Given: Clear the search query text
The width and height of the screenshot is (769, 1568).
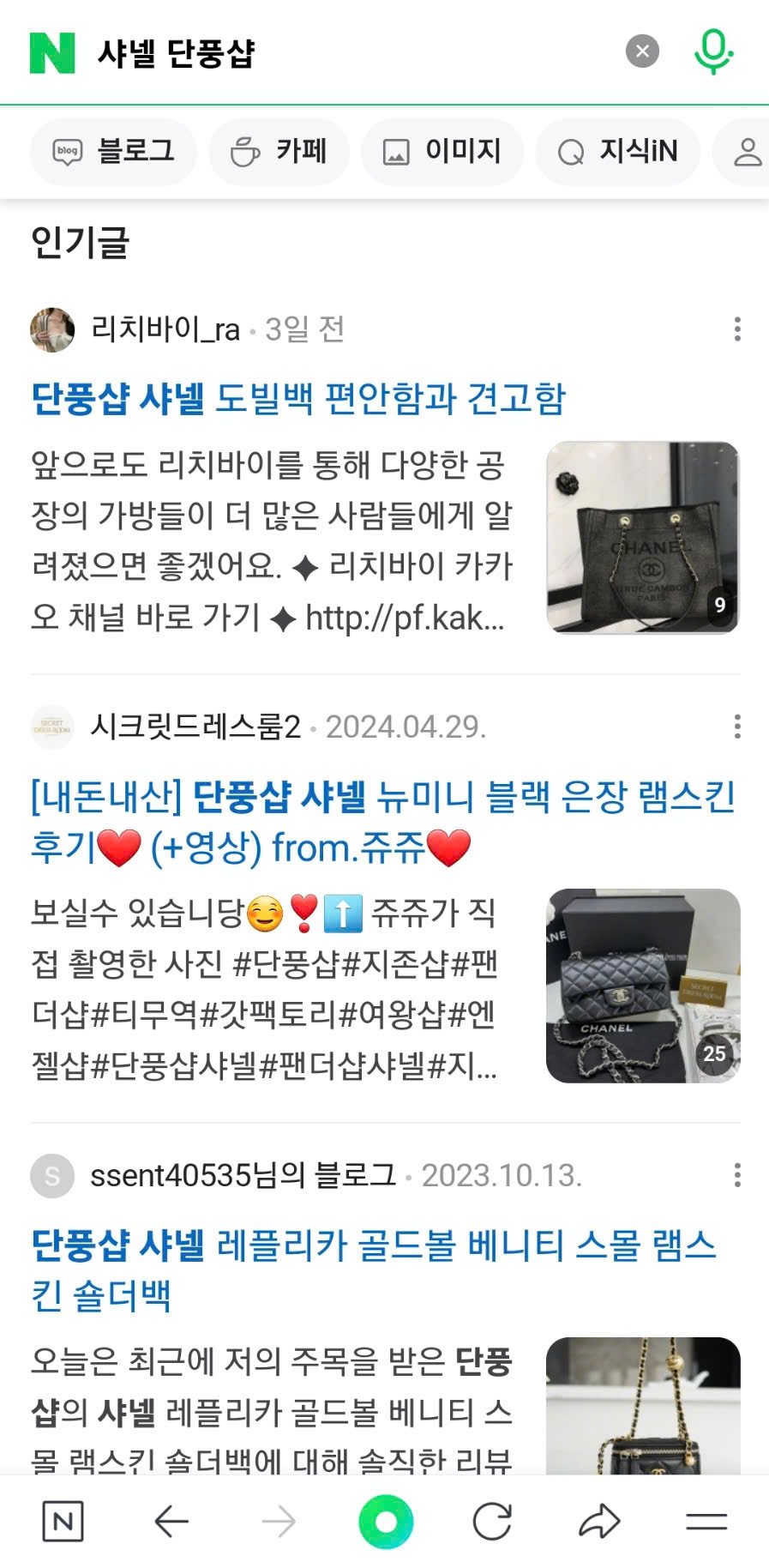Looking at the screenshot, I should pos(642,51).
